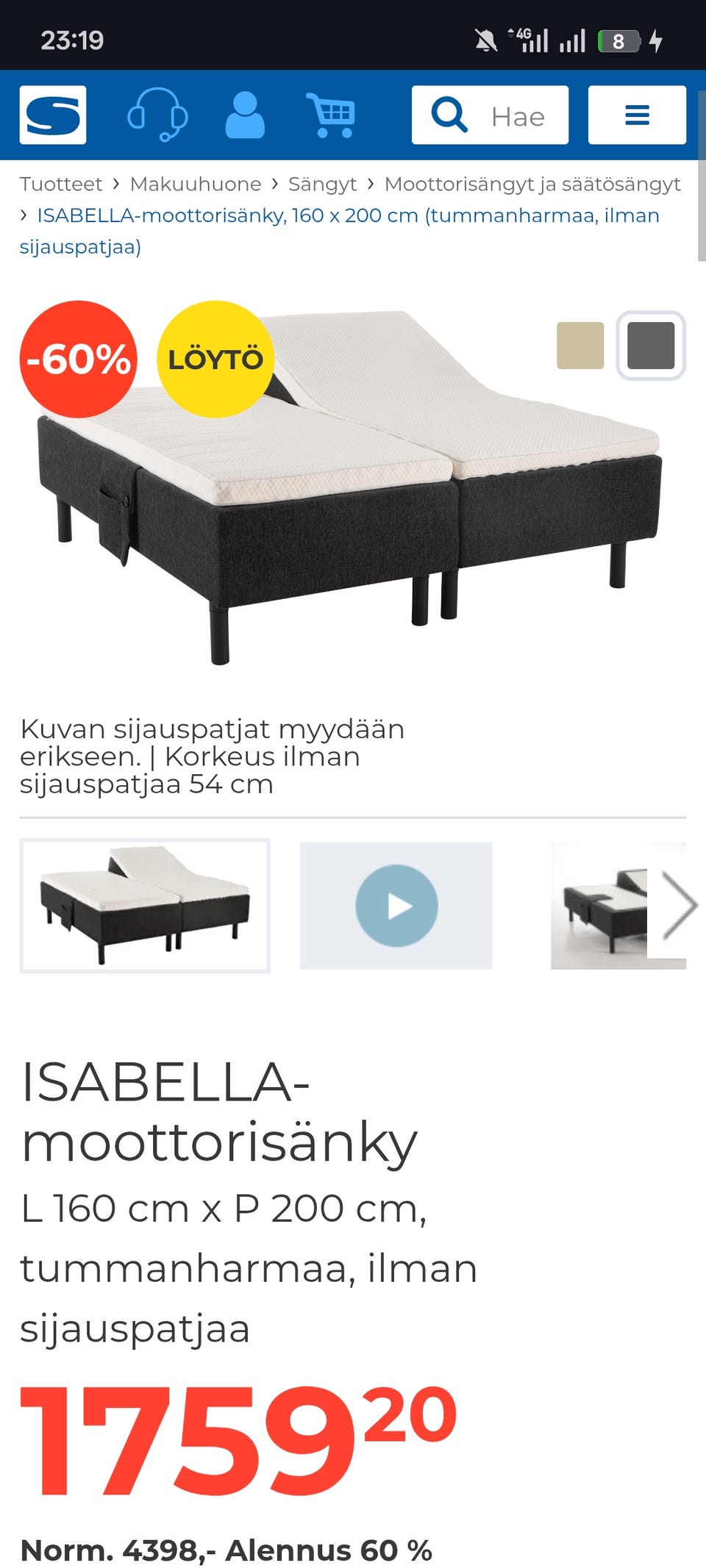Open the hamburger menu

(637, 115)
